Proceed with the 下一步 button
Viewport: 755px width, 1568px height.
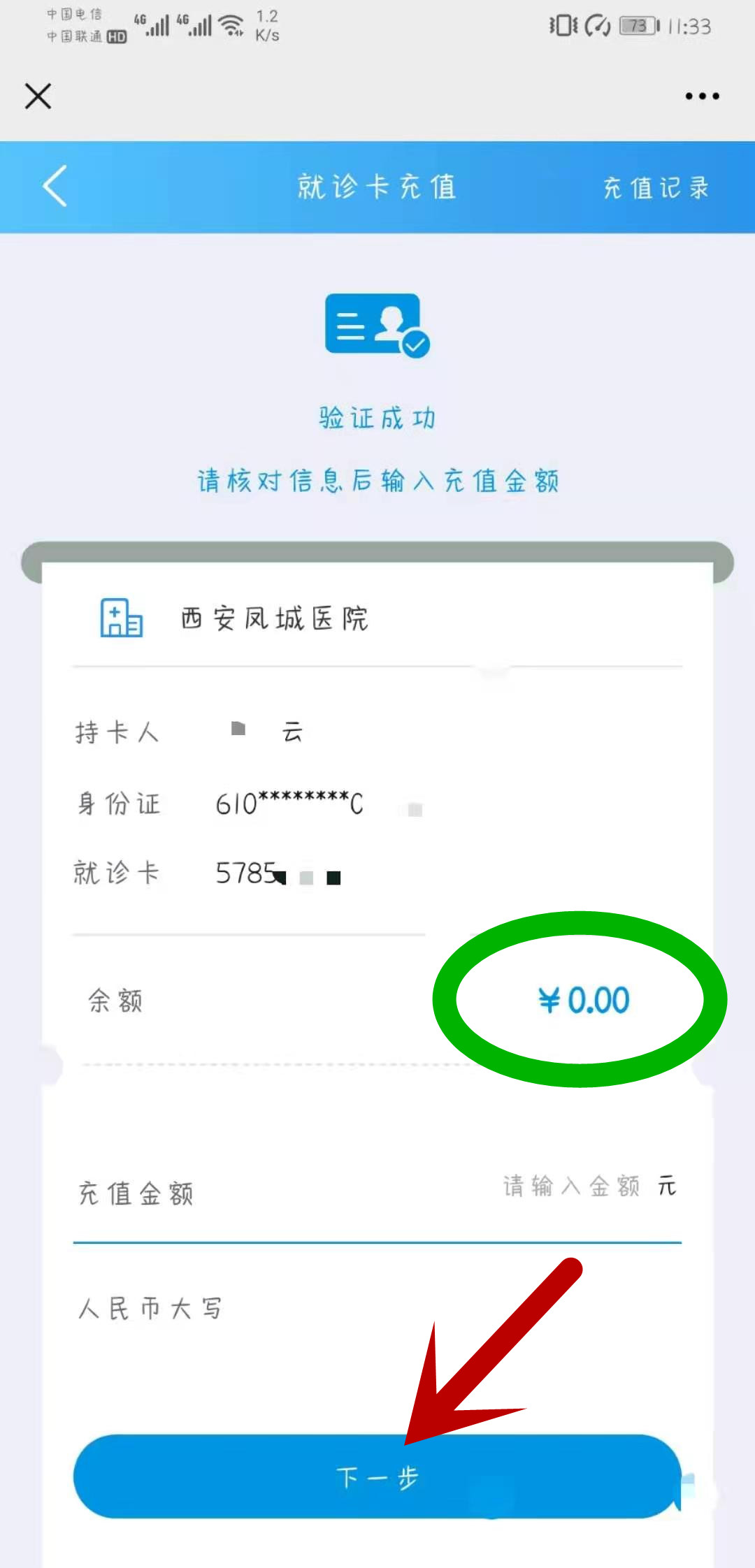coord(377,1477)
